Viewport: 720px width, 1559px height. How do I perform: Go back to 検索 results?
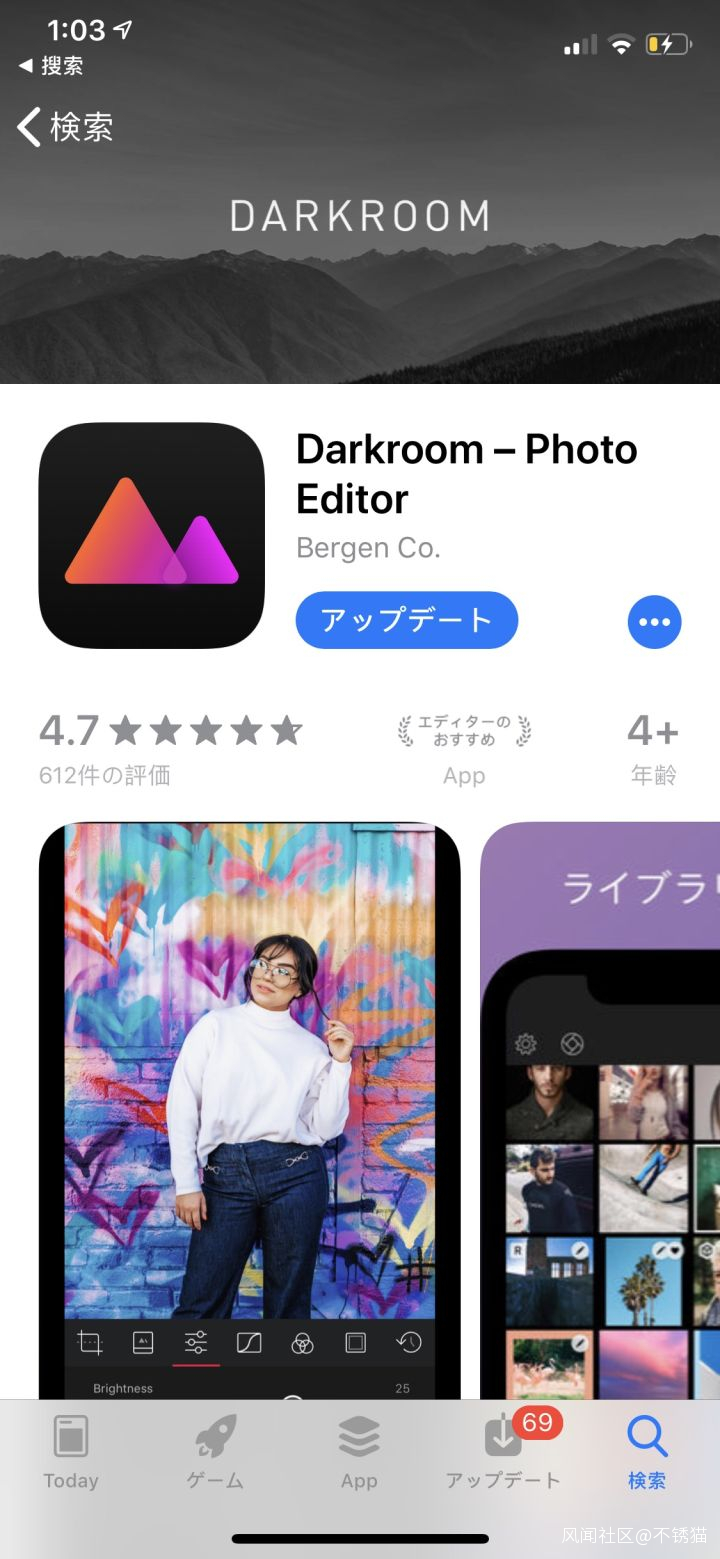pyautogui.click(x=65, y=127)
